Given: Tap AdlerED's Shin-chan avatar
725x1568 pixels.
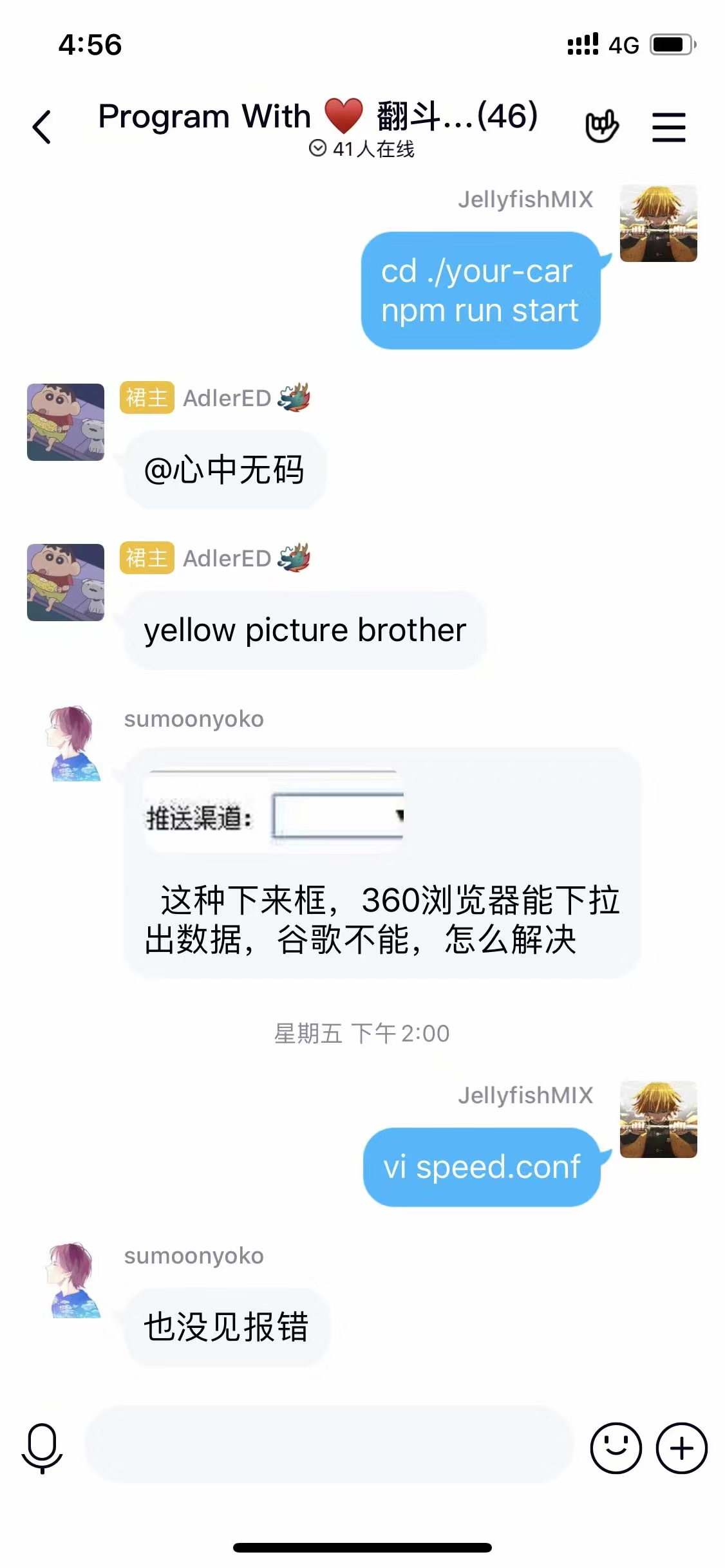Looking at the screenshot, I should 66,422.
